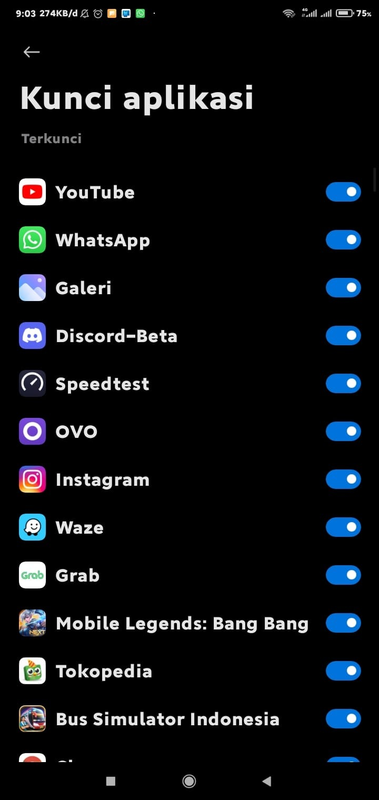Turn off the Grab lock switch

click(x=343, y=575)
